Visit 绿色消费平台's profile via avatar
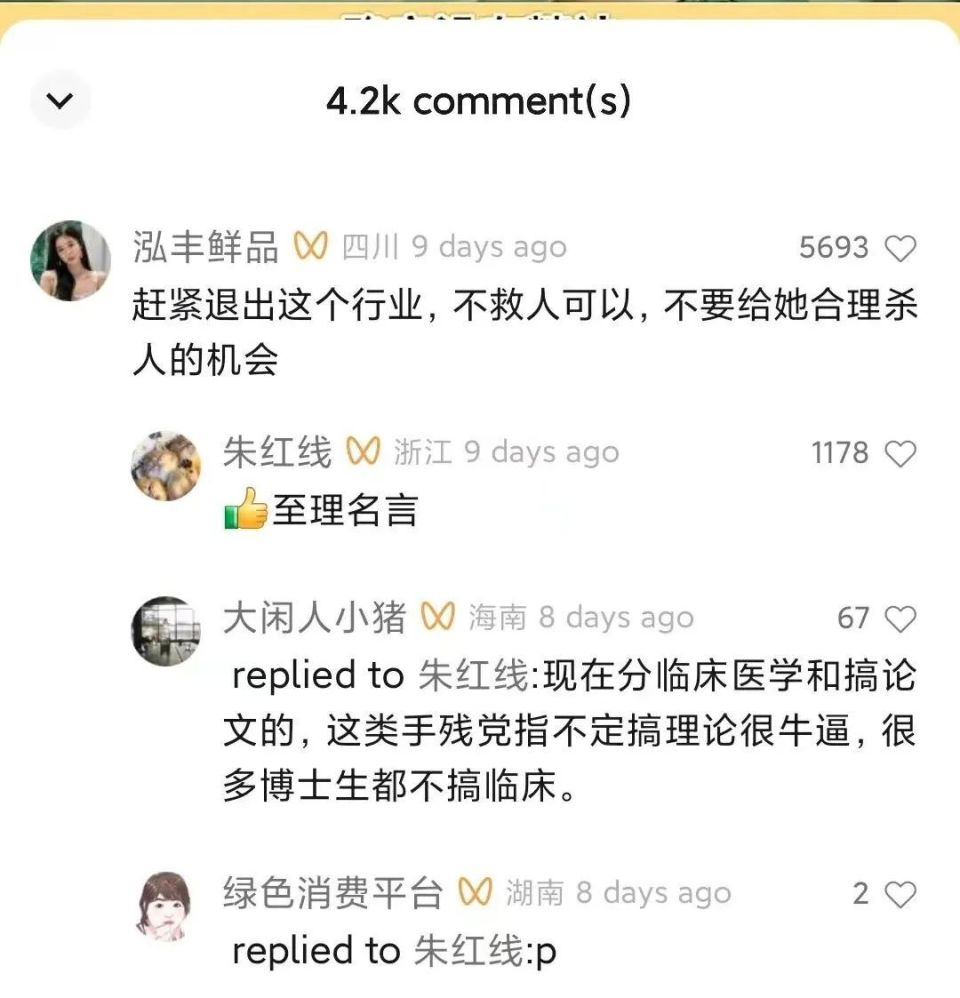Screen dimensions: 960x998 pos(164,906)
